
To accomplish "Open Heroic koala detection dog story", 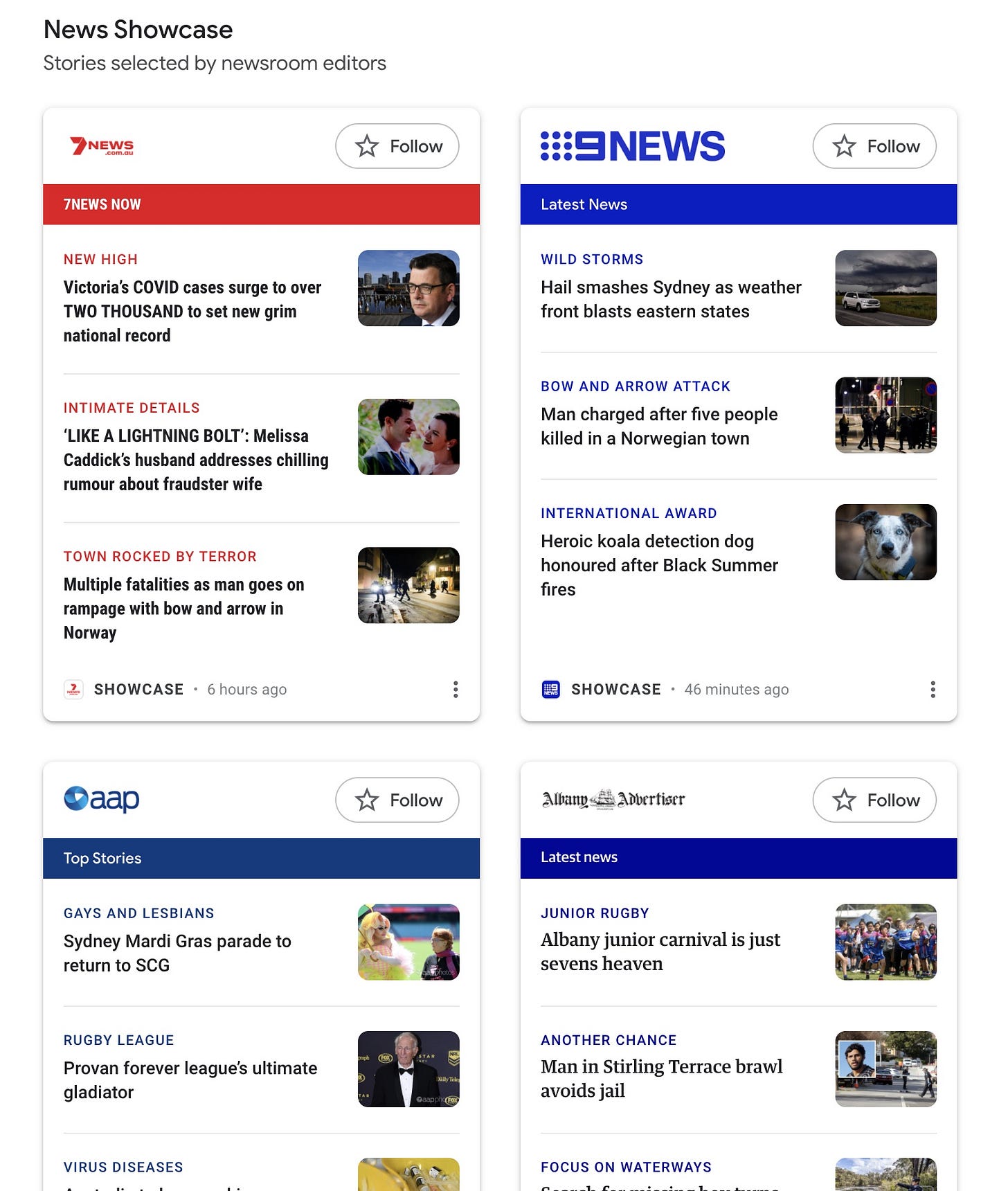I will tap(658, 564).
